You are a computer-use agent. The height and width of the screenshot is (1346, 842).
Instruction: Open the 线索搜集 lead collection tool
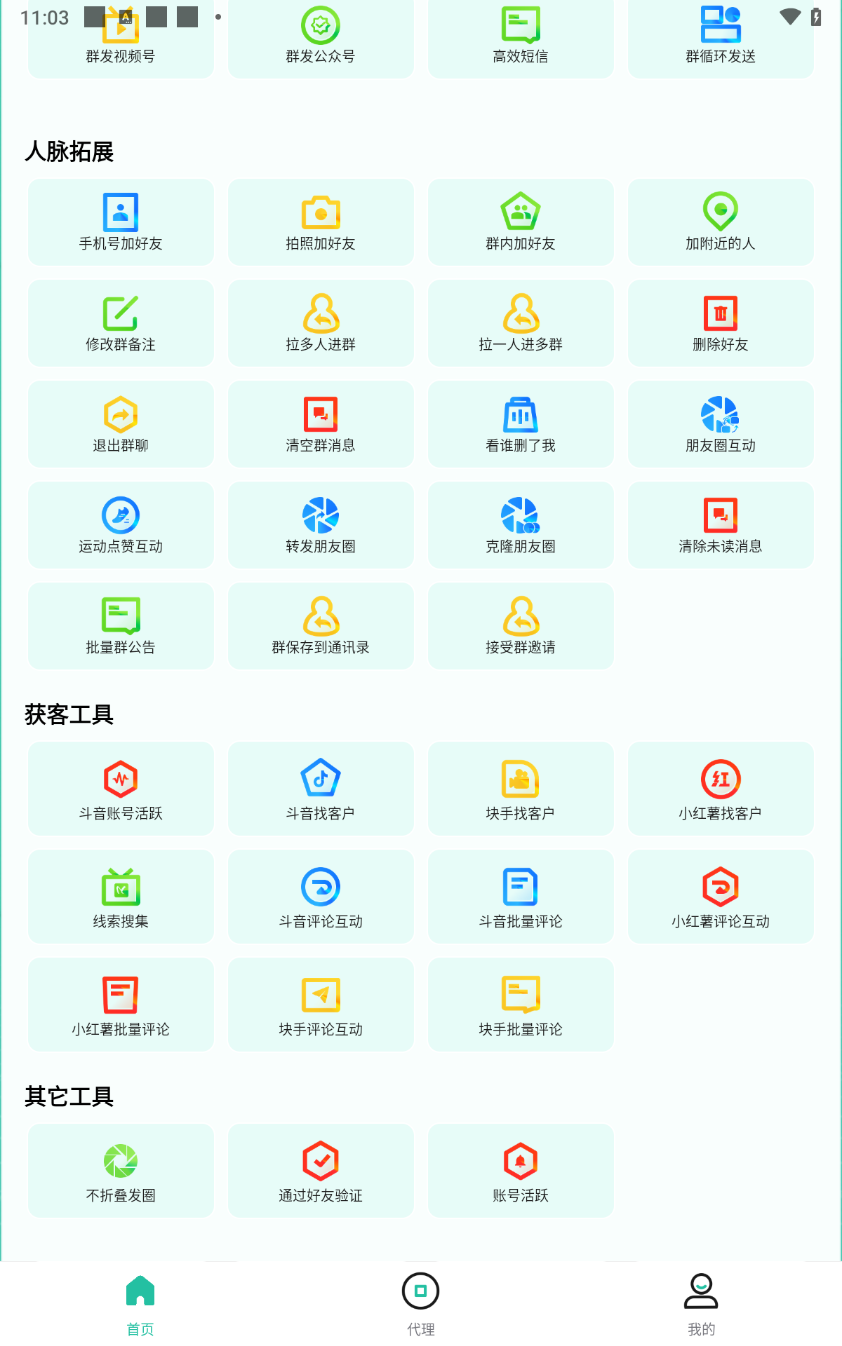click(x=120, y=897)
